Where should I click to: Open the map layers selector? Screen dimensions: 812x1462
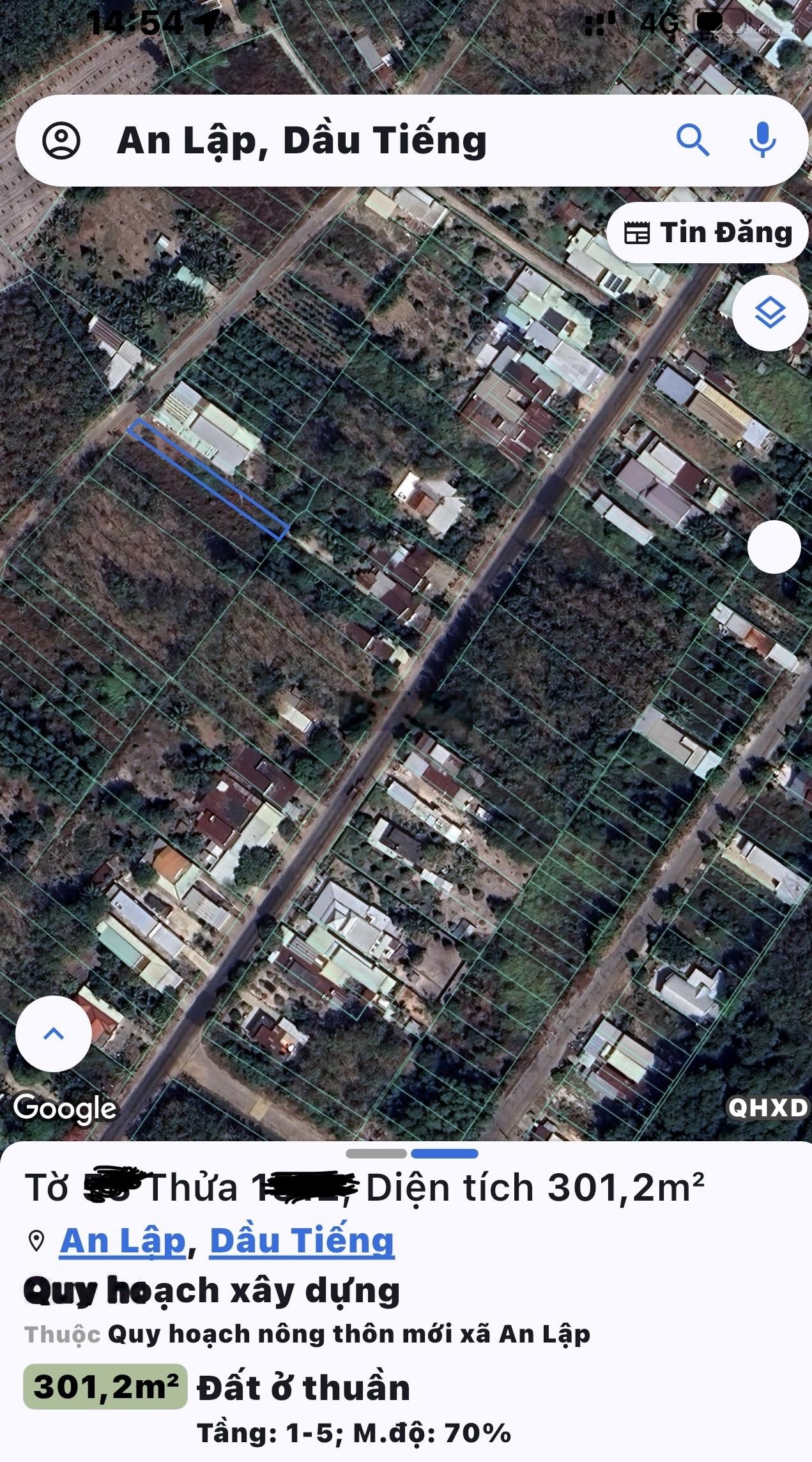pos(770,313)
